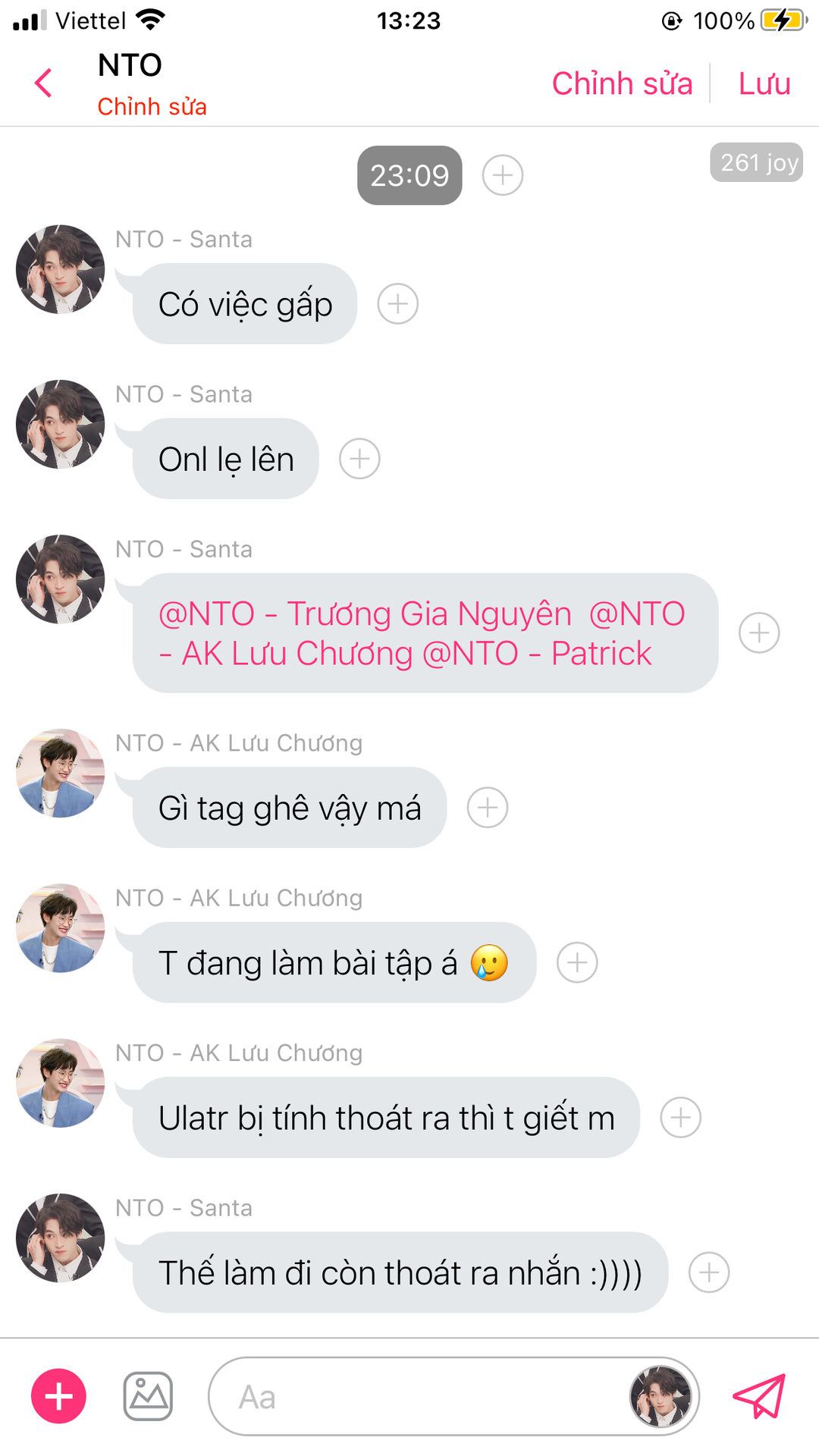Tap the plus next to "Gì tag ghê vậy má"
Image resolution: width=819 pixels, height=1456 pixels.
click(x=488, y=808)
